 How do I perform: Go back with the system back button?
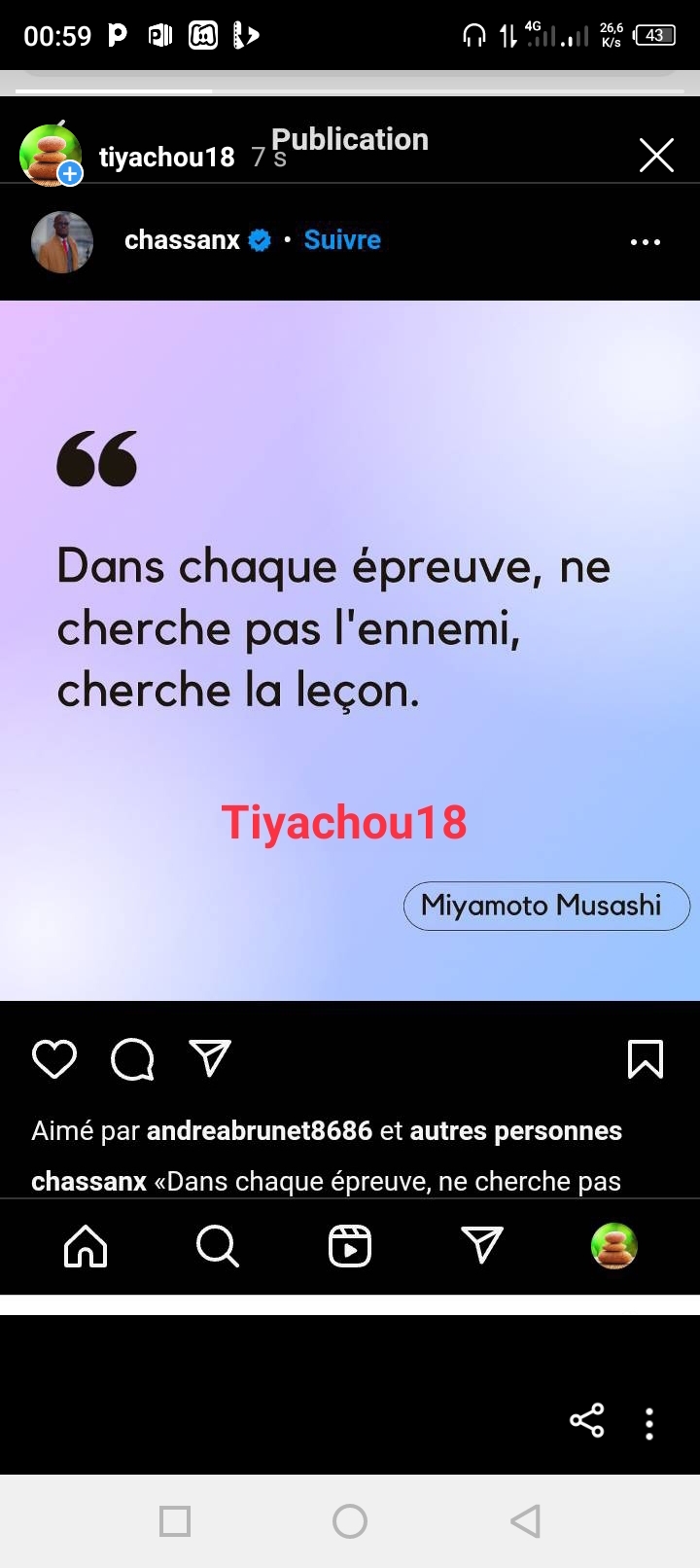click(525, 1520)
